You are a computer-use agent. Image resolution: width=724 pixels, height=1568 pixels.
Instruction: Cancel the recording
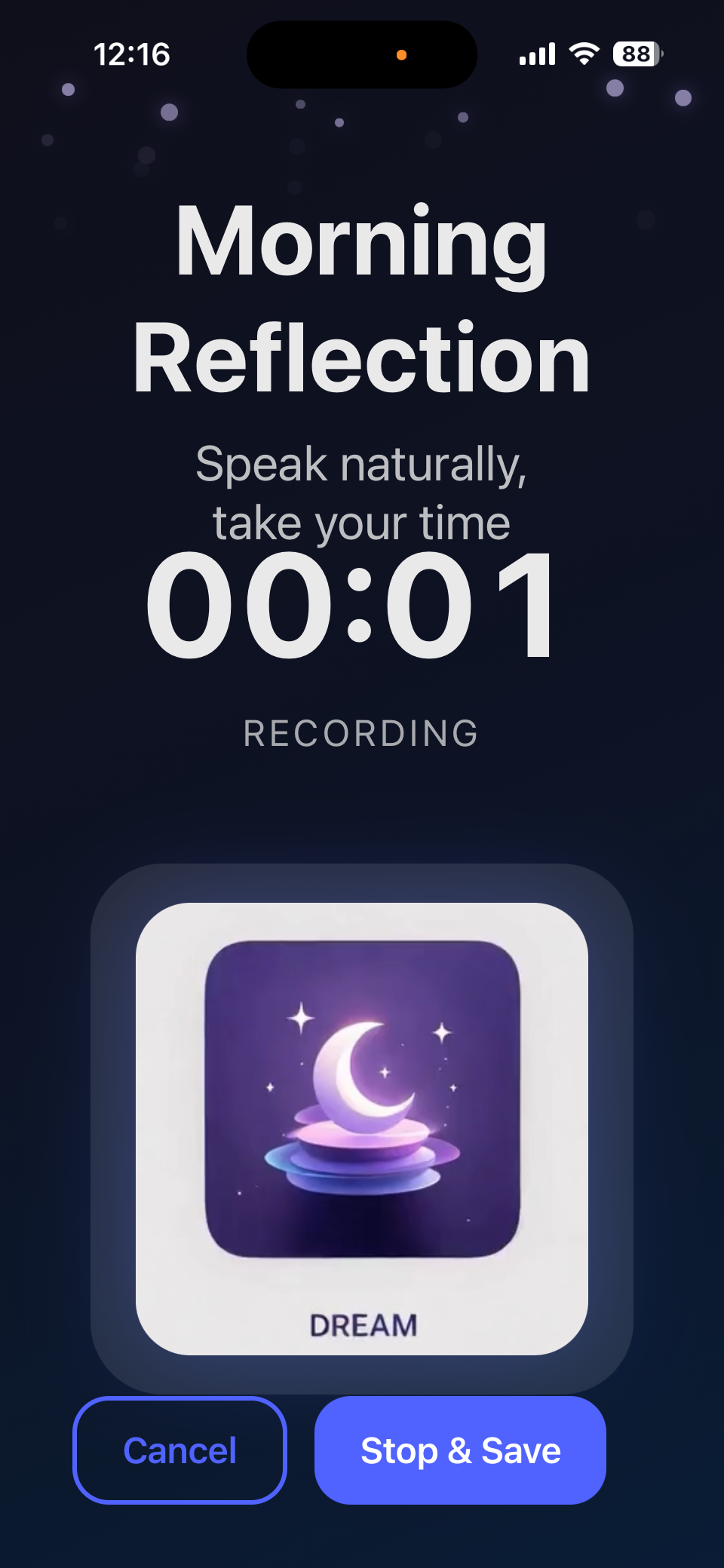click(x=179, y=1450)
